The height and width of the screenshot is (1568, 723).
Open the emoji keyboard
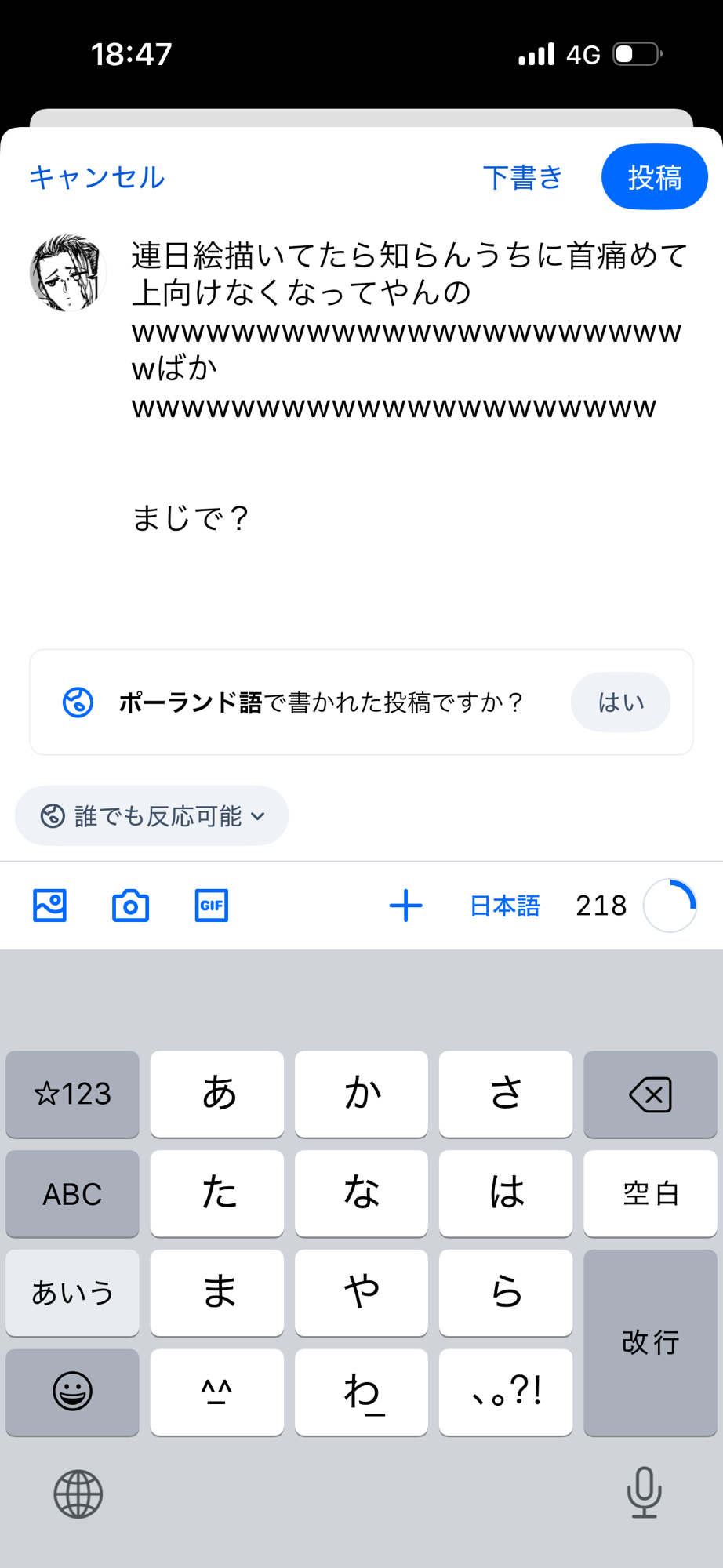72,1392
